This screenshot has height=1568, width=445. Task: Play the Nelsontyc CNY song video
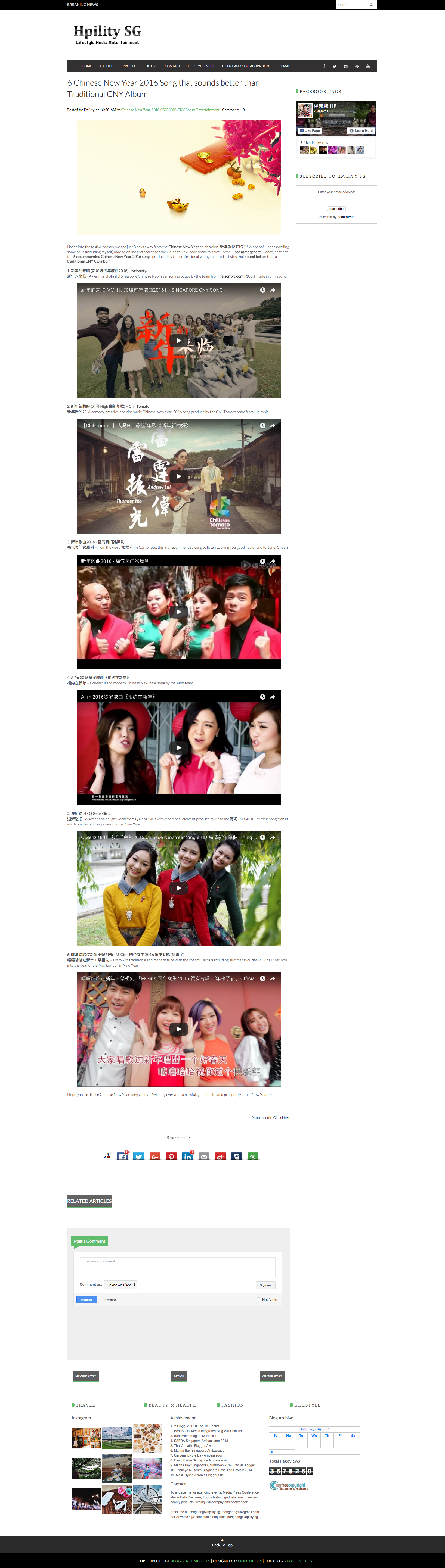pos(178,340)
